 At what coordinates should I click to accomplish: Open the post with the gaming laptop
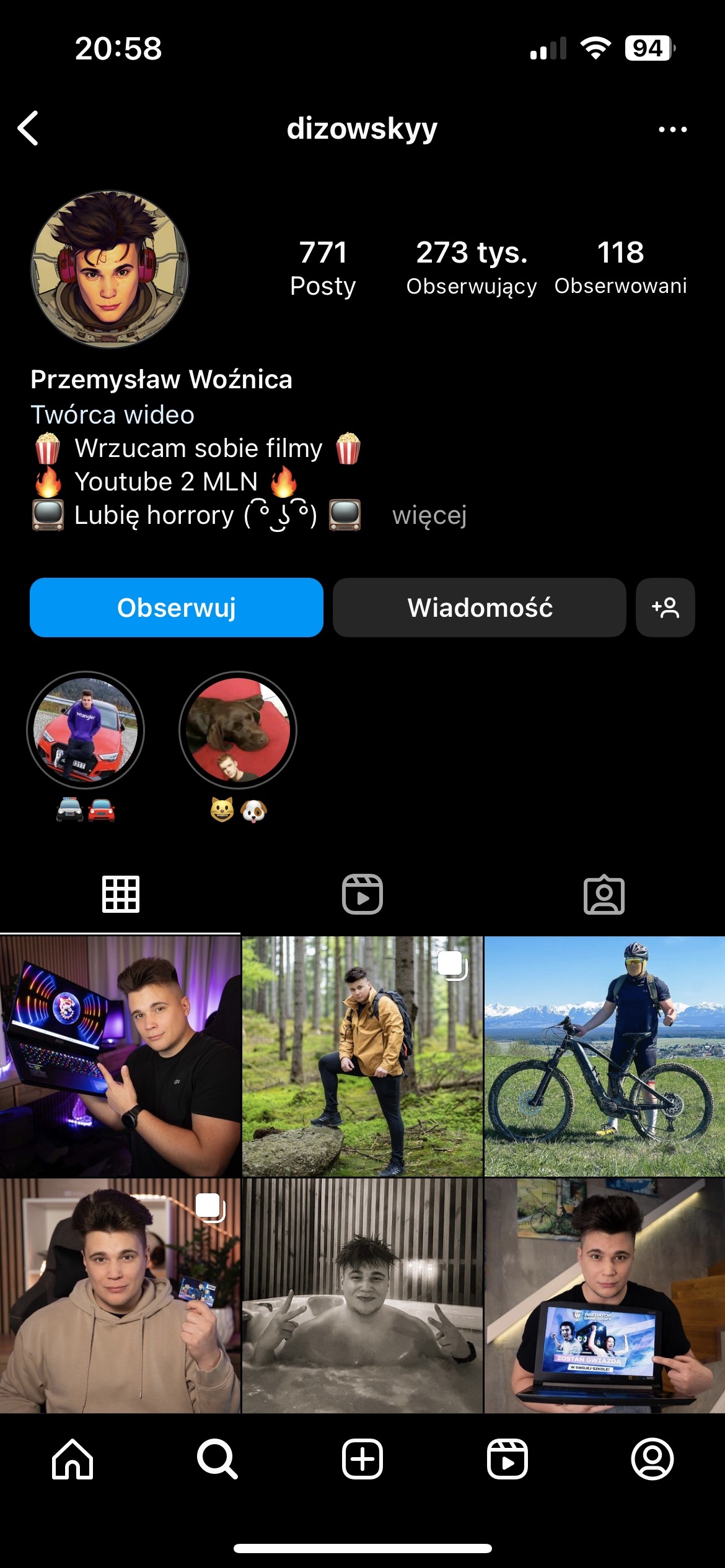pos(120,1056)
